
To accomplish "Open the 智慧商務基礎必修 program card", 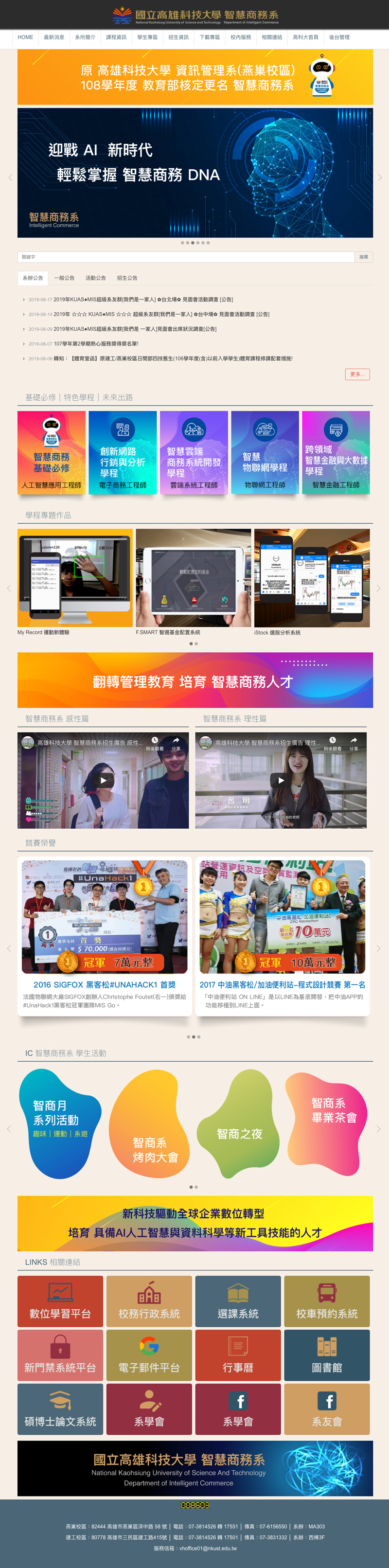I will [x=51, y=452].
